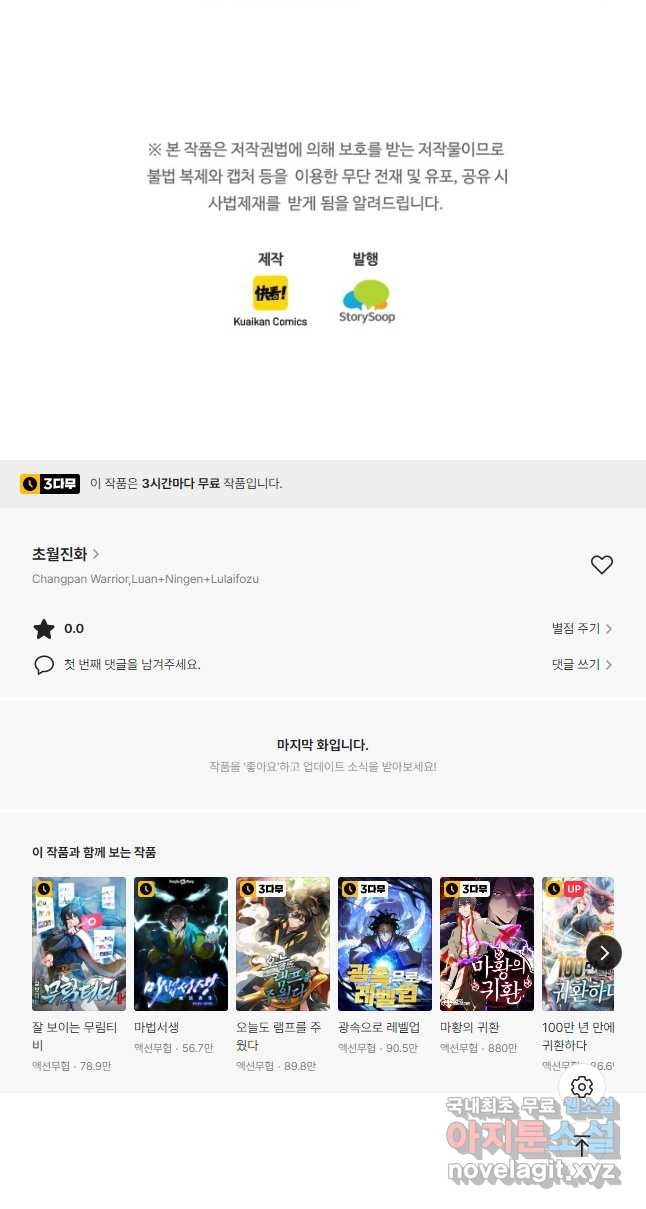Open the 오늘도 램프를 주웠다 webtoon
The image size is (646, 1209).
[283, 944]
